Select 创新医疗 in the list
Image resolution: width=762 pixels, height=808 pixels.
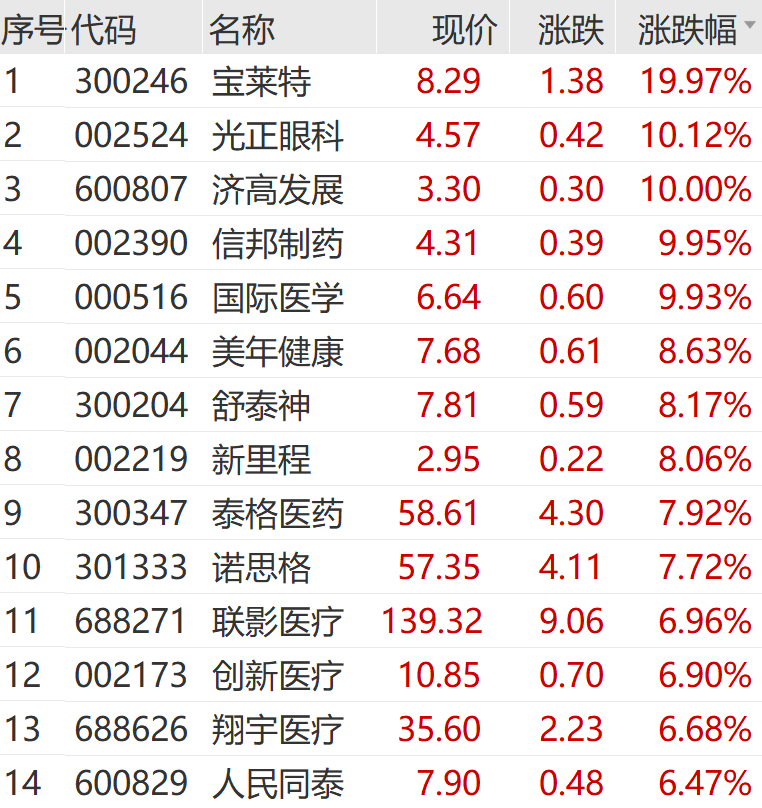pos(277,676)
